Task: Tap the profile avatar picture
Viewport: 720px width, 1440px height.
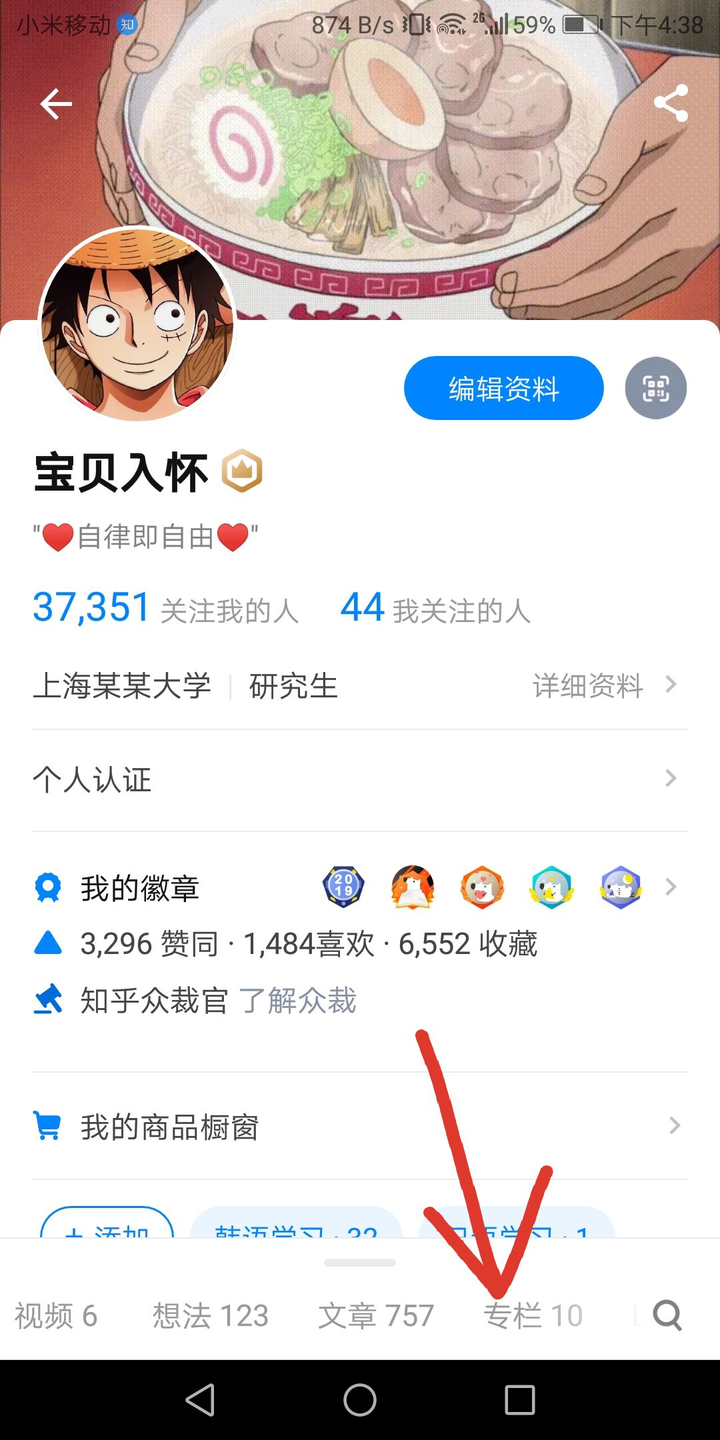Action: (x=137, y=324)
